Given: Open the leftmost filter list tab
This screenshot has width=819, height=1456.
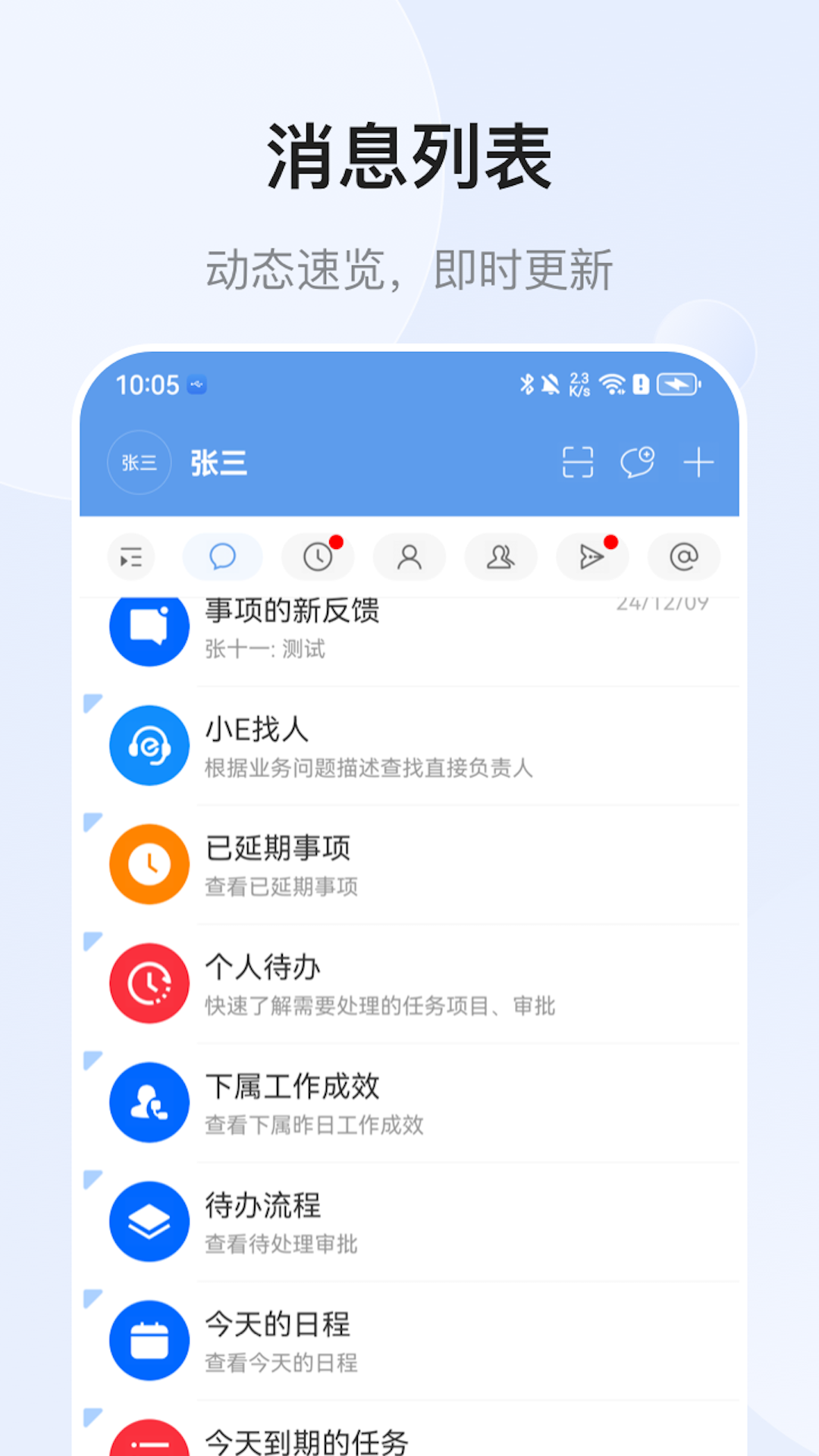Looking at the screenshot, I should point(131,557).
